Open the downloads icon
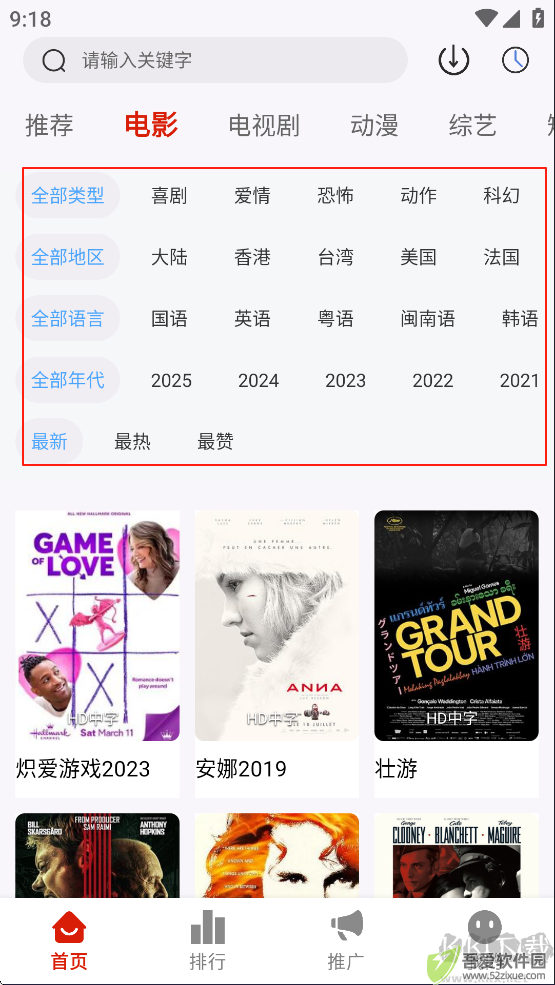 coord(454,60)
